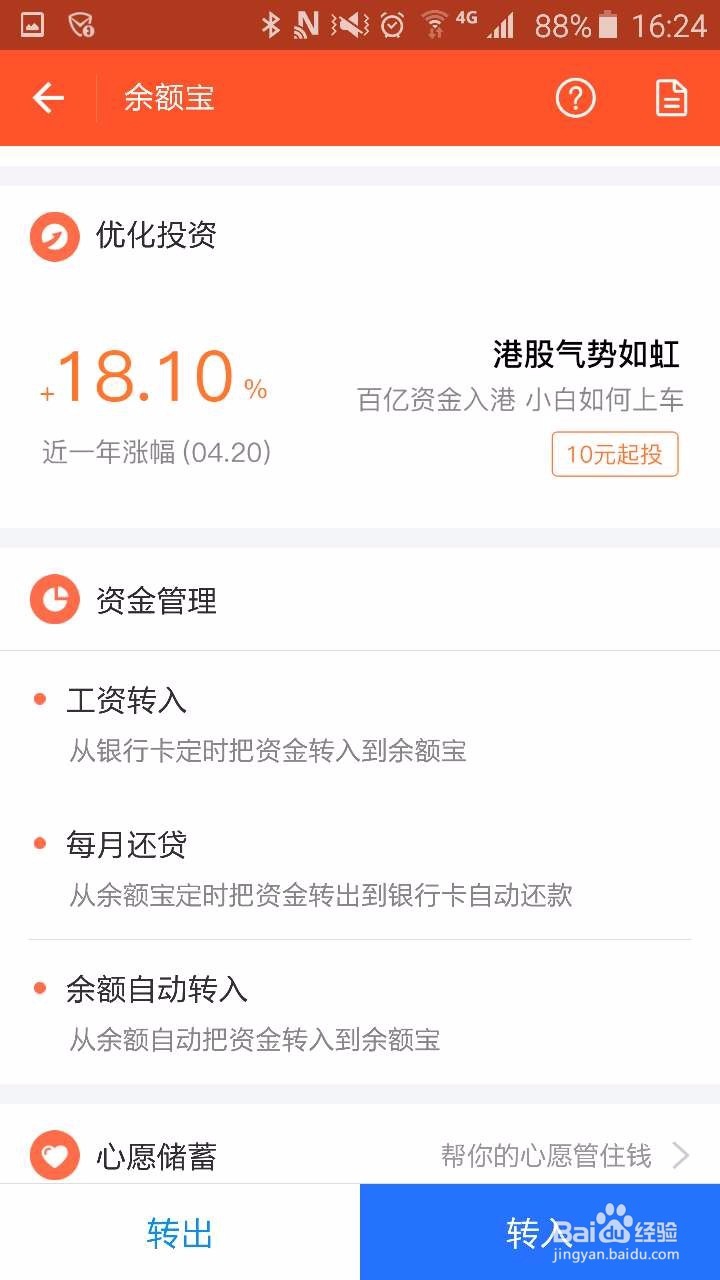The width and height of the screenshot is (720, 1280).
Task: Click the 资金管理 pie chart icon
Action: (55, 599)
